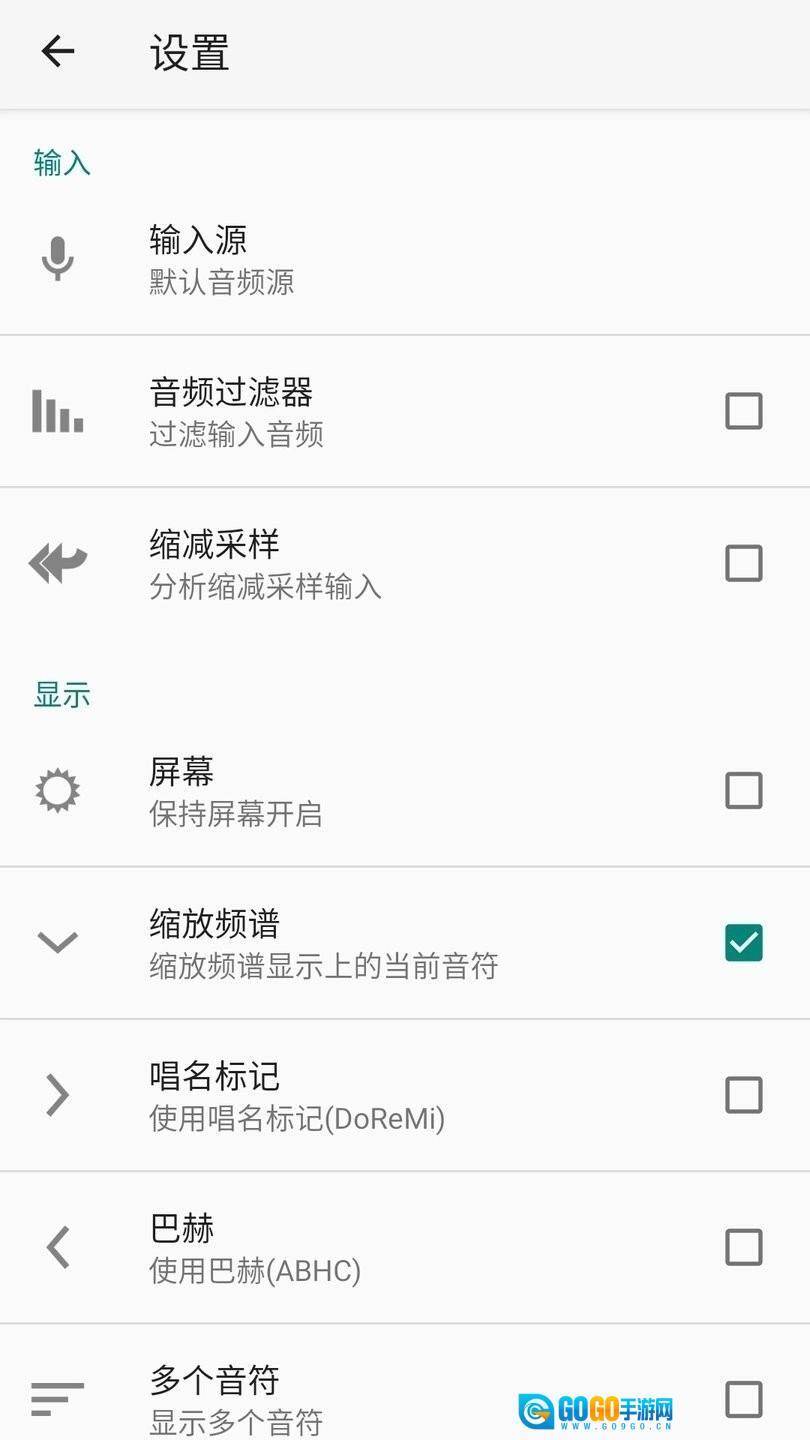Turn on 屏幕 保持屏幕开启
The image size is (810, 1440).
click(x=743, y=791)
